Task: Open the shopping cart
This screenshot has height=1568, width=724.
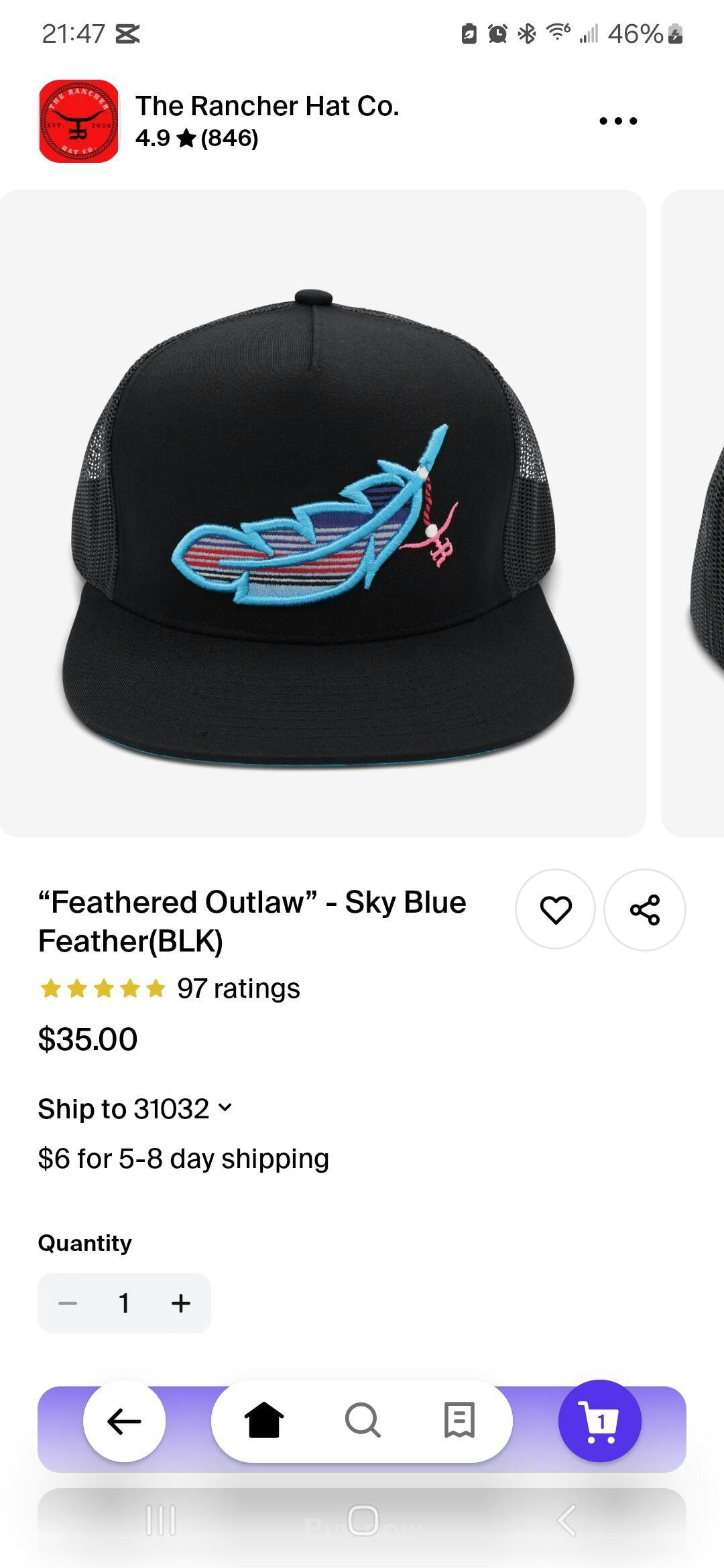Action: 600,1421
